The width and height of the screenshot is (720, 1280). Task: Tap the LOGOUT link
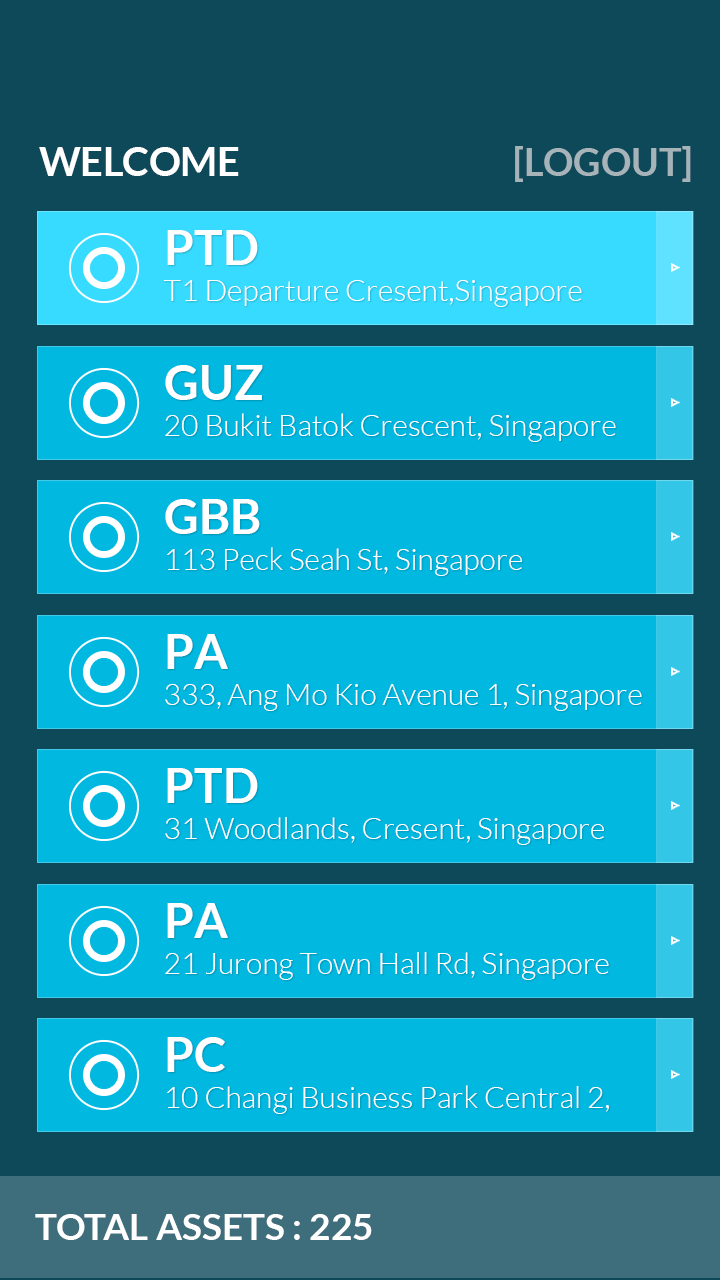click(602, 162)
